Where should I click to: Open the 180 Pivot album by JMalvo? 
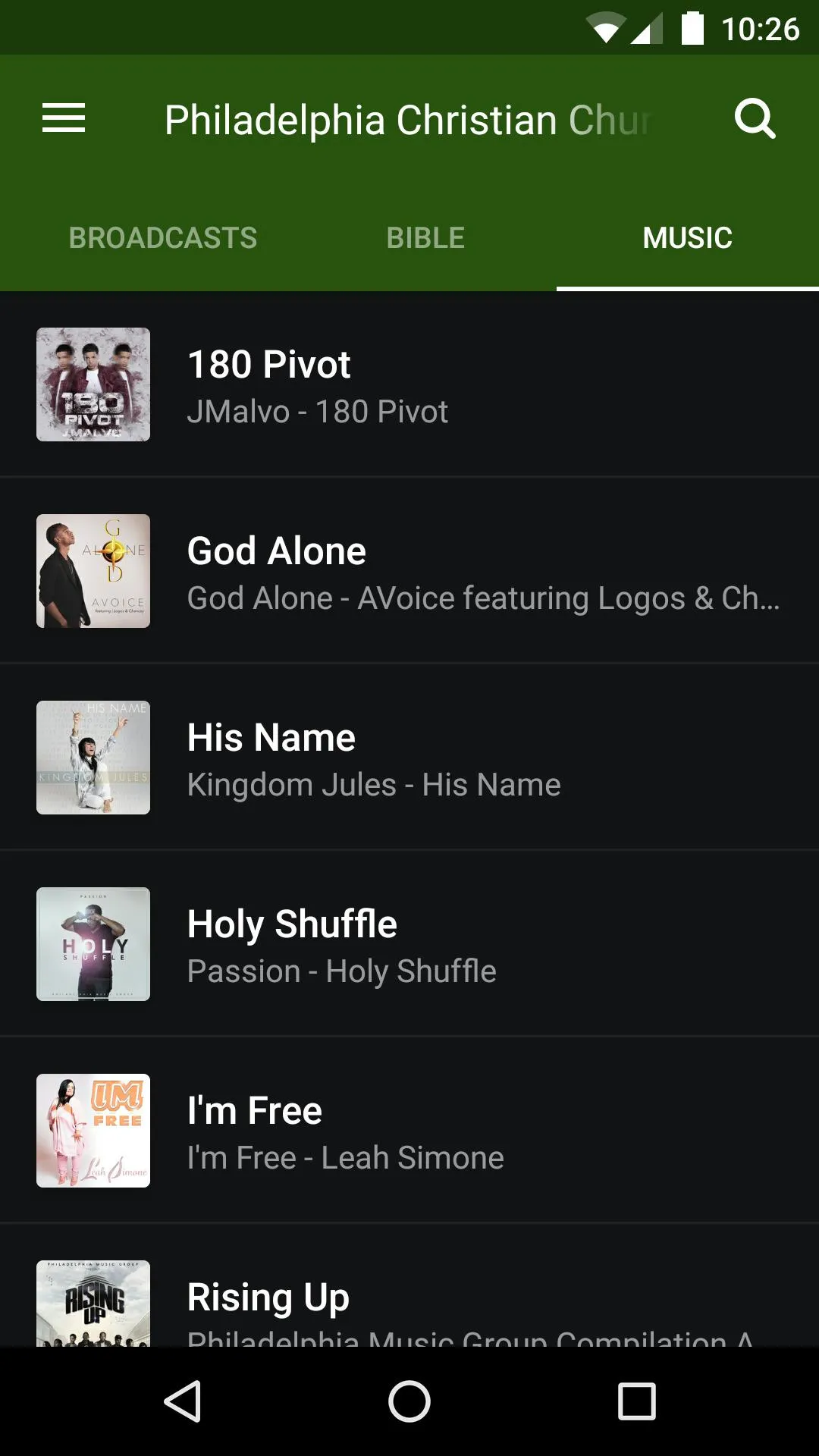409,384
